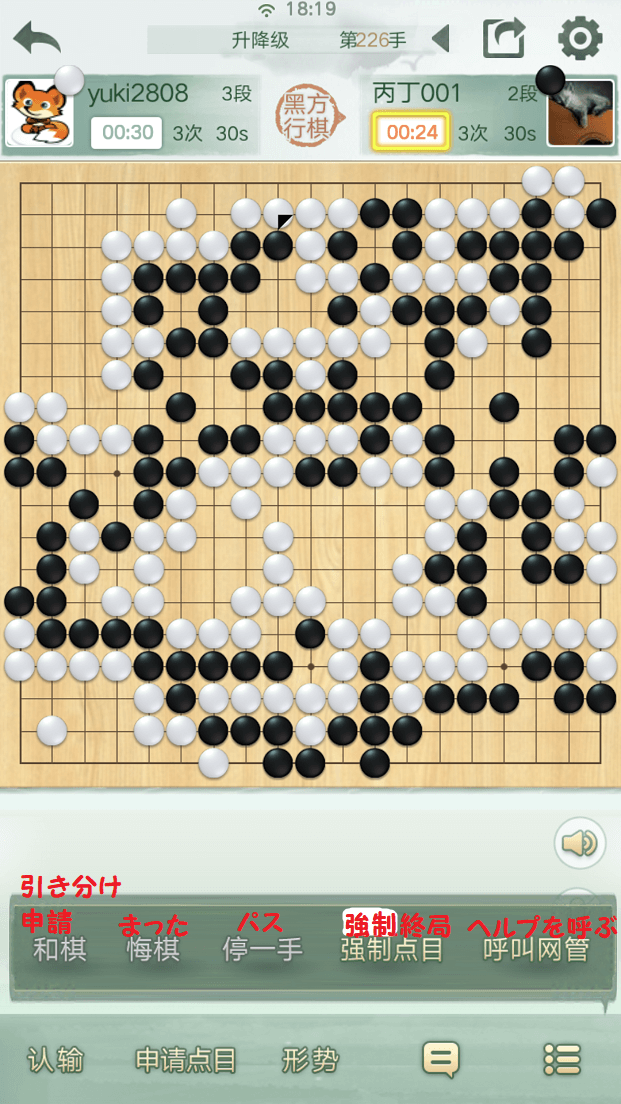
Task: Call the moderator with 呼叫网管
Action: (535, 949)
